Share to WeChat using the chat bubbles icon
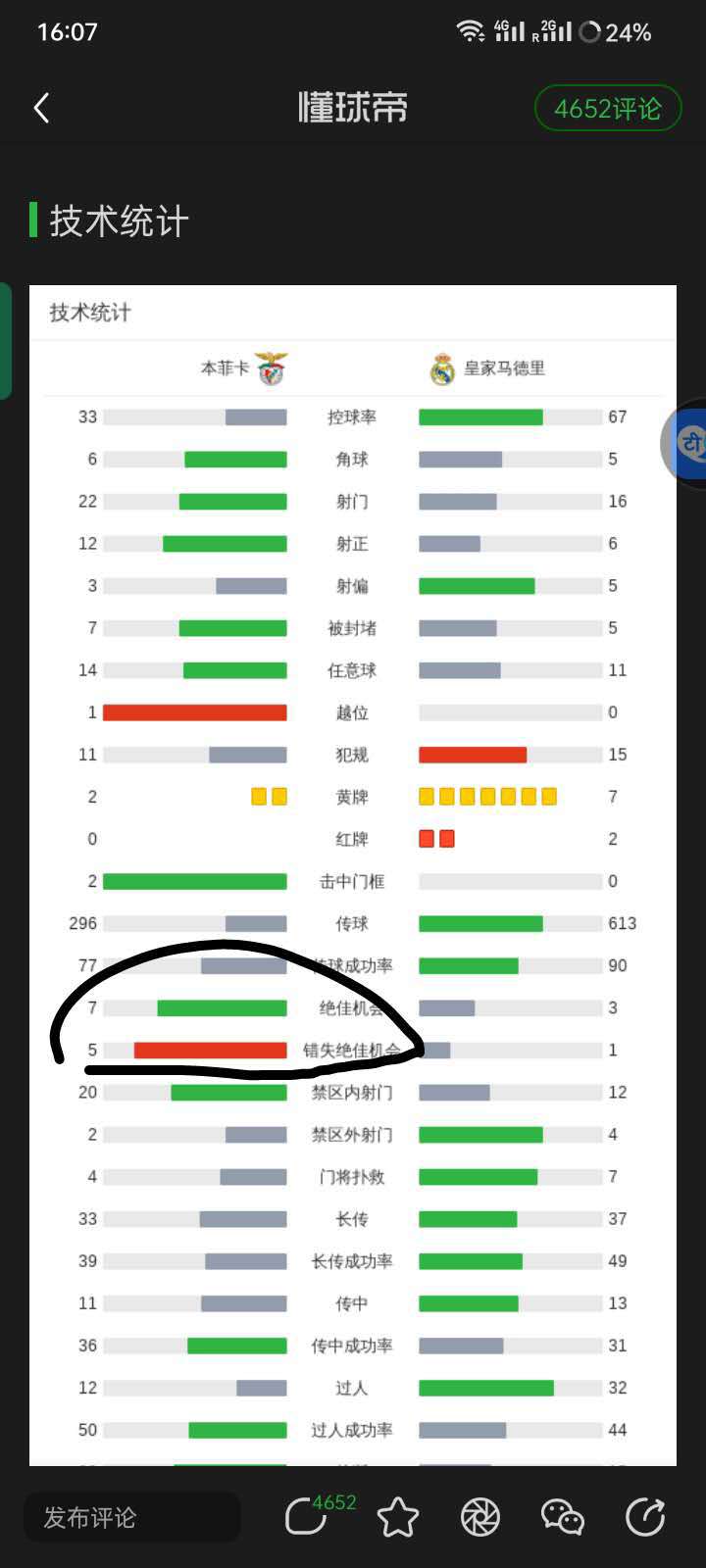Screen dimensions: 706x1568 click(562, 1517)
